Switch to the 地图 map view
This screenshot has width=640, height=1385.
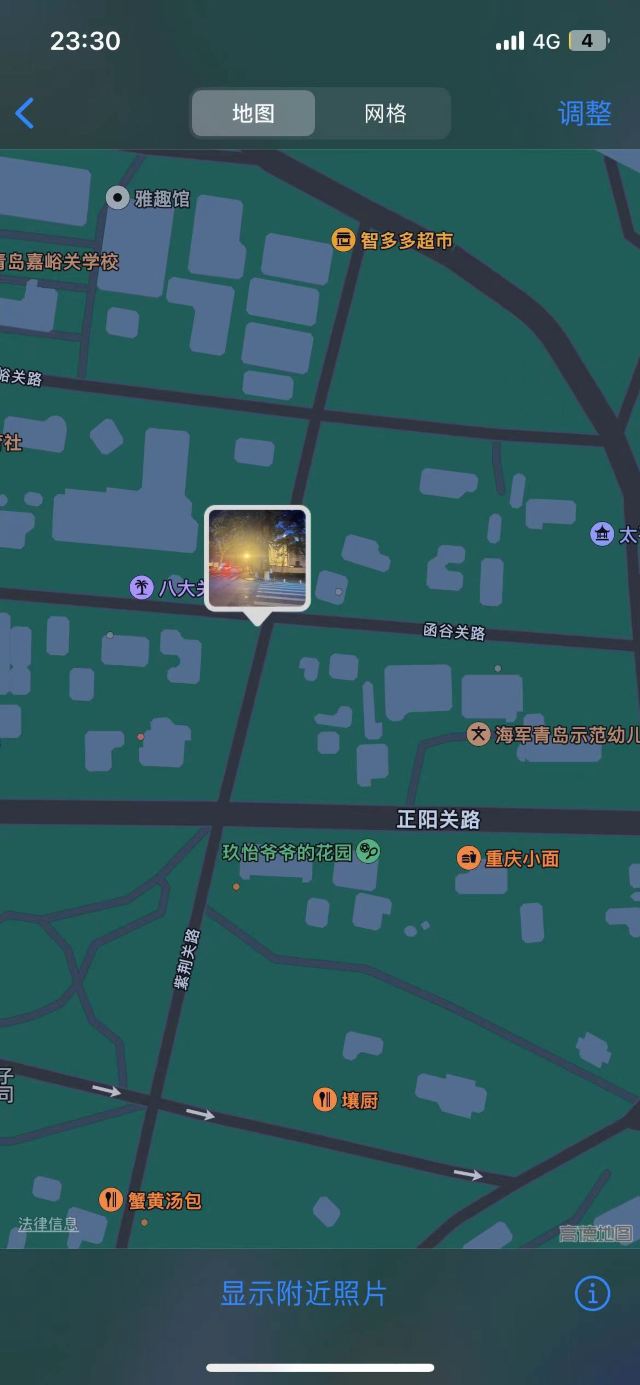pyautogui.click(x=254, y=113)
